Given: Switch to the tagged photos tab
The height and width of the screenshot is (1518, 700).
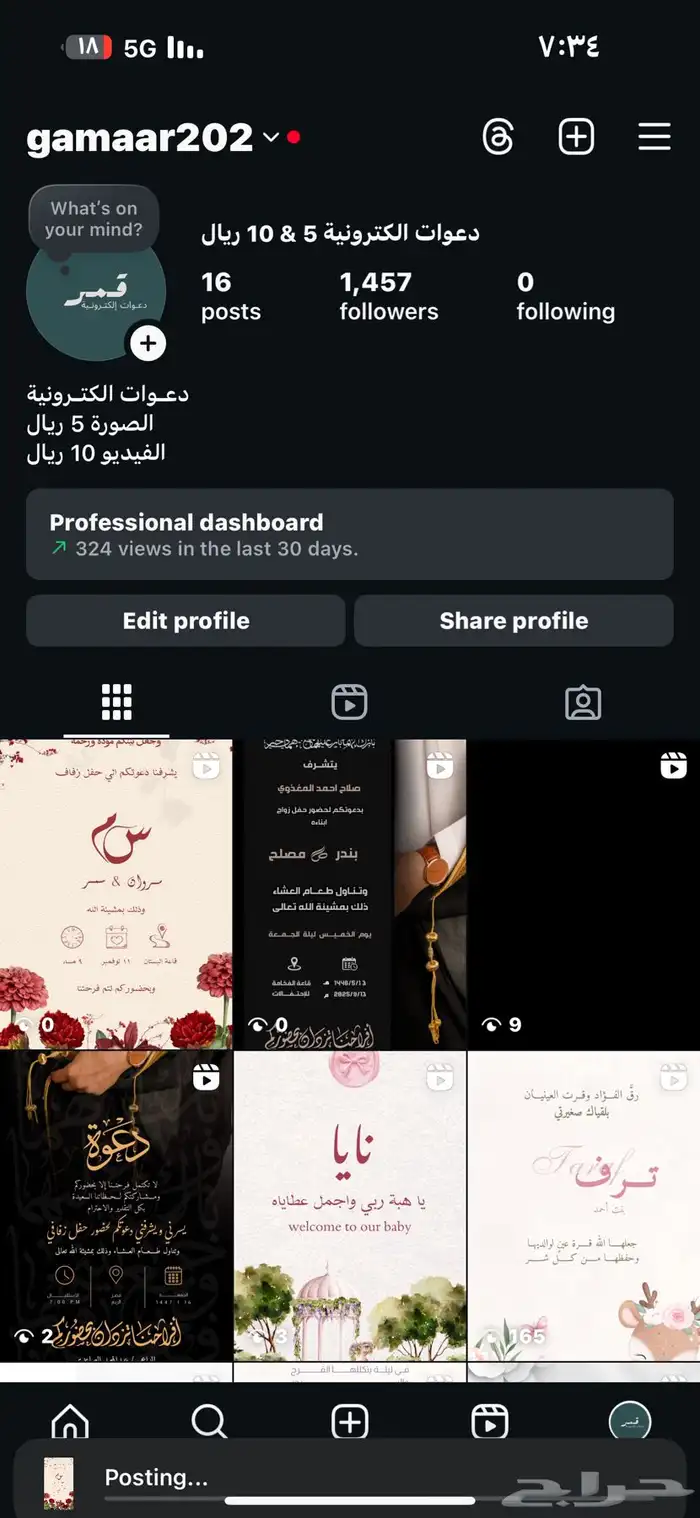Looking at the screenshot, I should (x=582, y=703).
